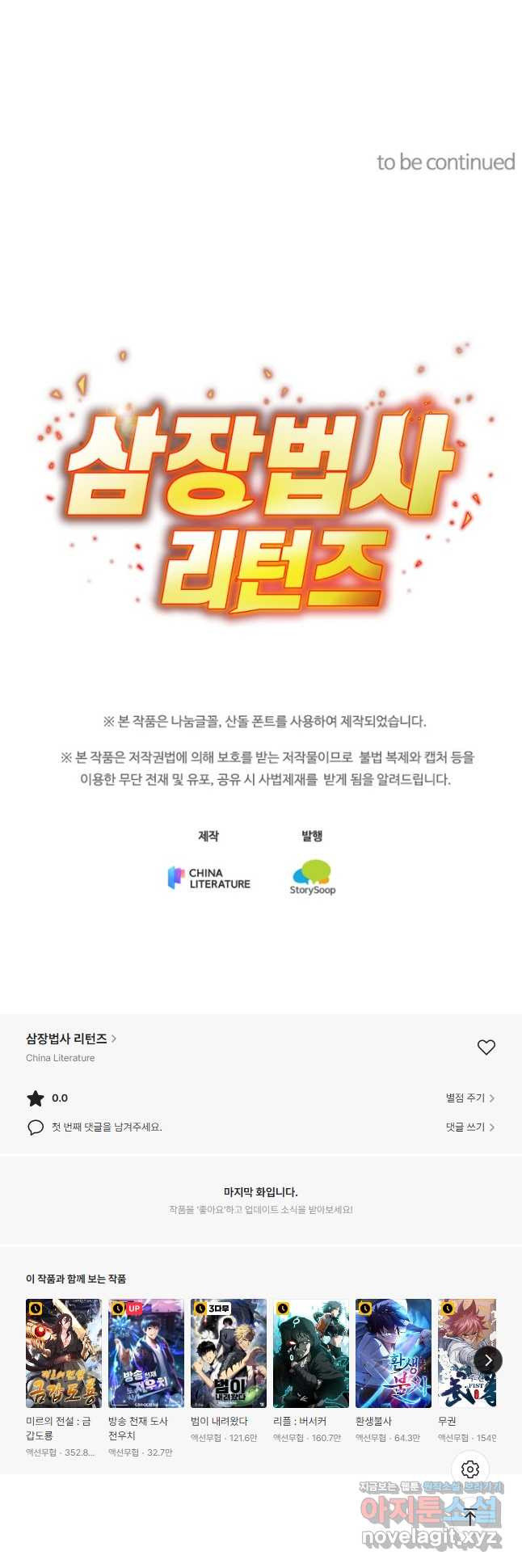Jump to top with the up-arrow button
This screenshot has height=1568, width=522.
click(x=470, y=1517)
